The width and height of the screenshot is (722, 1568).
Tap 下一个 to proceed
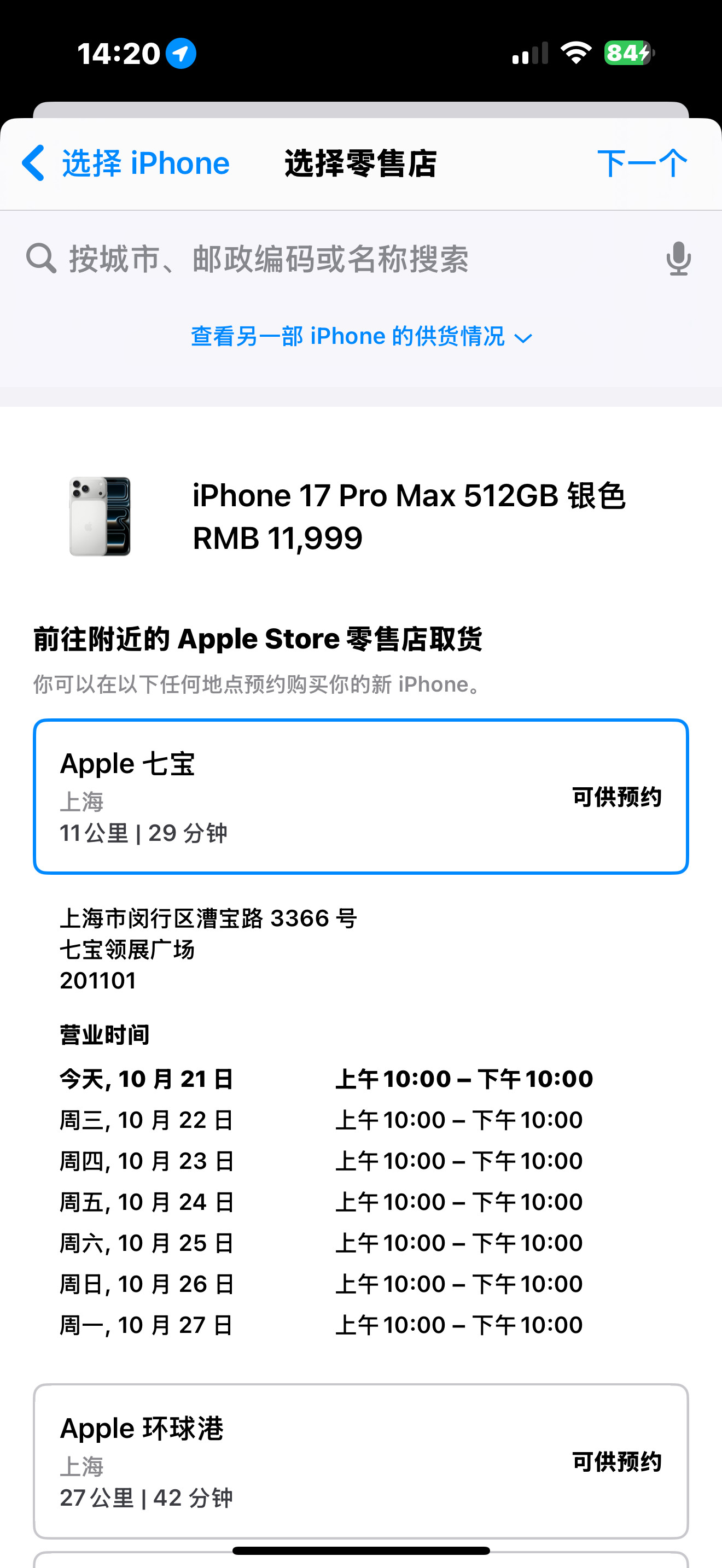click(x=644, y=162)
